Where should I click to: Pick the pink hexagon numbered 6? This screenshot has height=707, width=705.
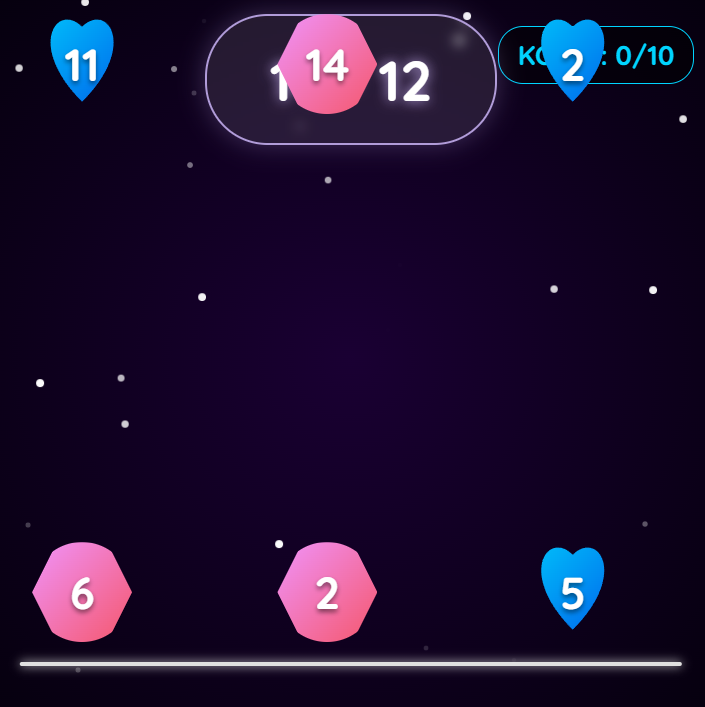point(82,592)
